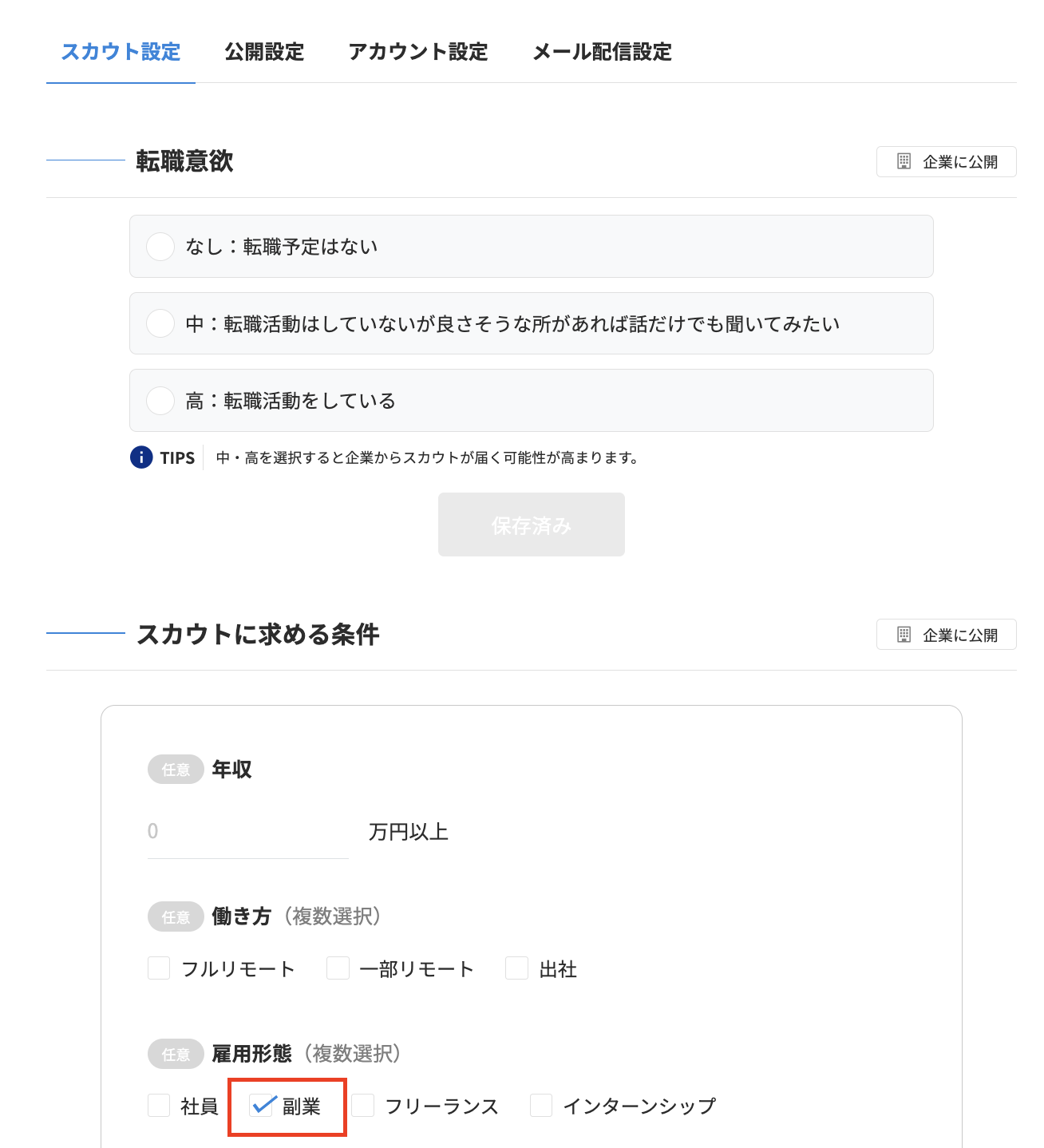Check the 一部リモート checkbox
The width and height of the screenshot is (1044, 1148).
click(x=338, y=968)
